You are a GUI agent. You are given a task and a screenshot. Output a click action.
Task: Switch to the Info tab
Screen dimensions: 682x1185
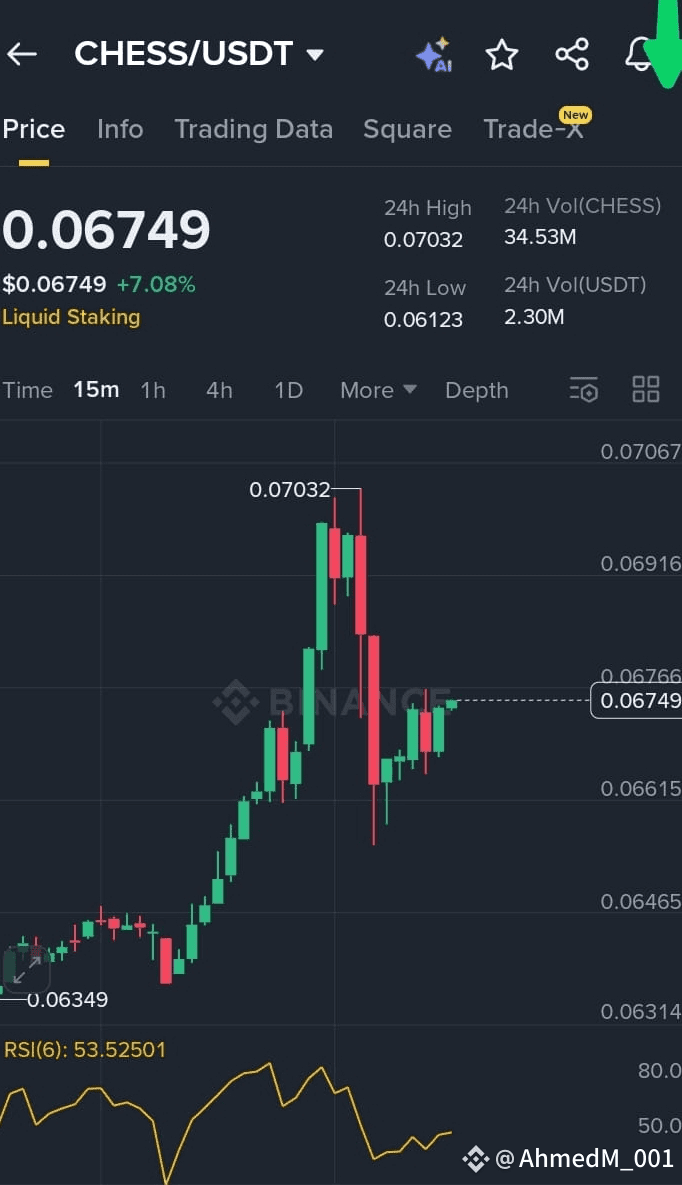(x=120, y=129)
